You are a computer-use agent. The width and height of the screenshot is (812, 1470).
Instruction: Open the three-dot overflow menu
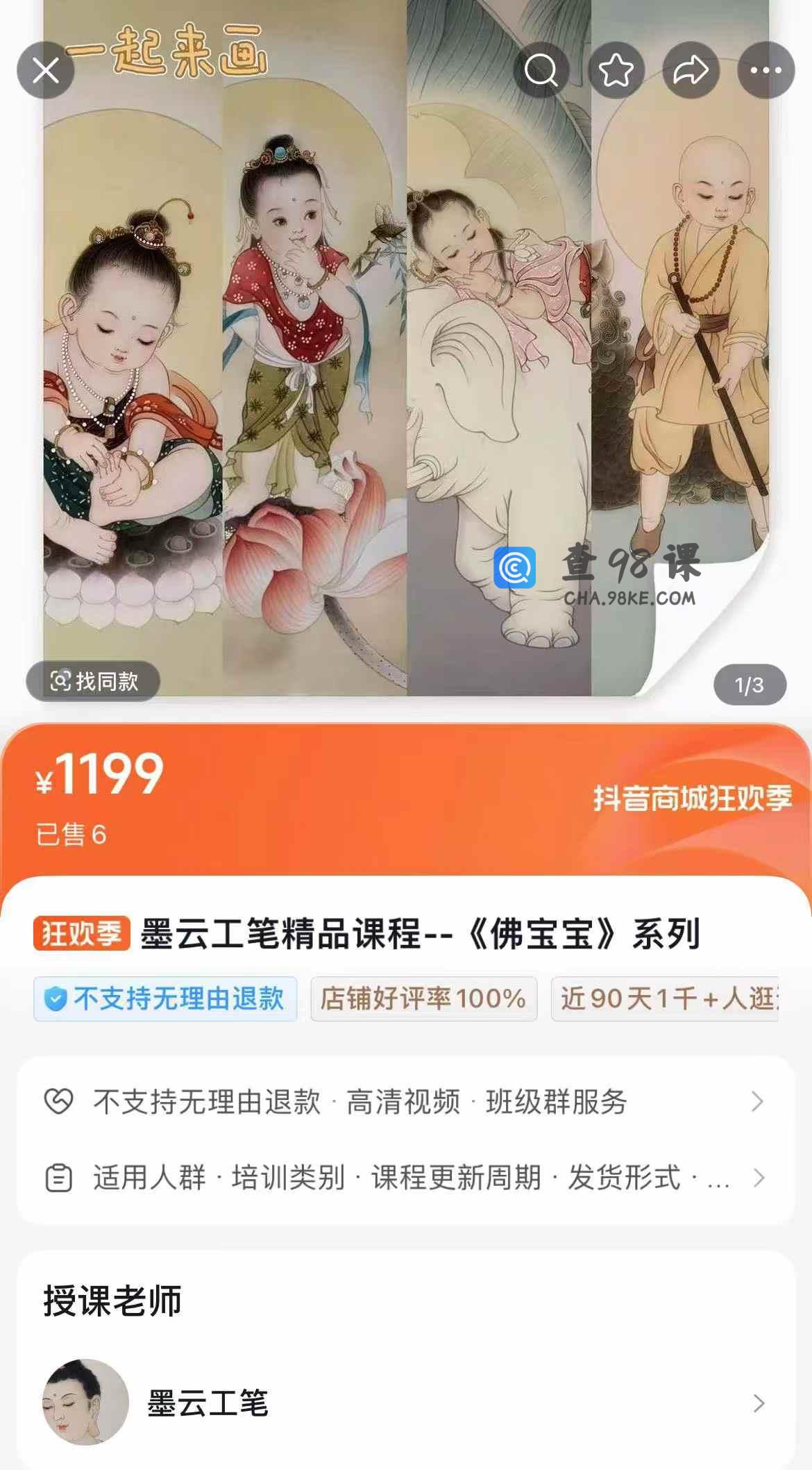(x=766, y=70)
